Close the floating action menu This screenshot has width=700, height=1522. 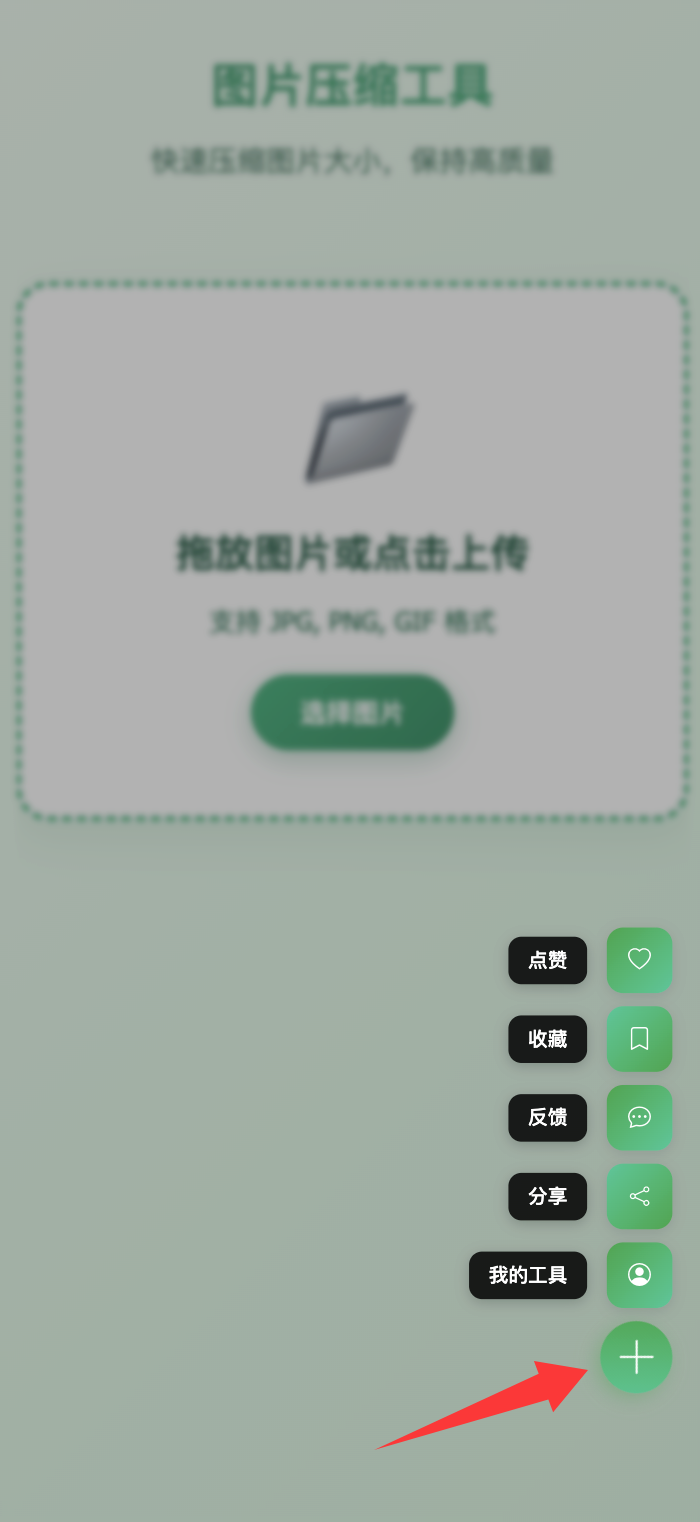[x=636, y=1357]
